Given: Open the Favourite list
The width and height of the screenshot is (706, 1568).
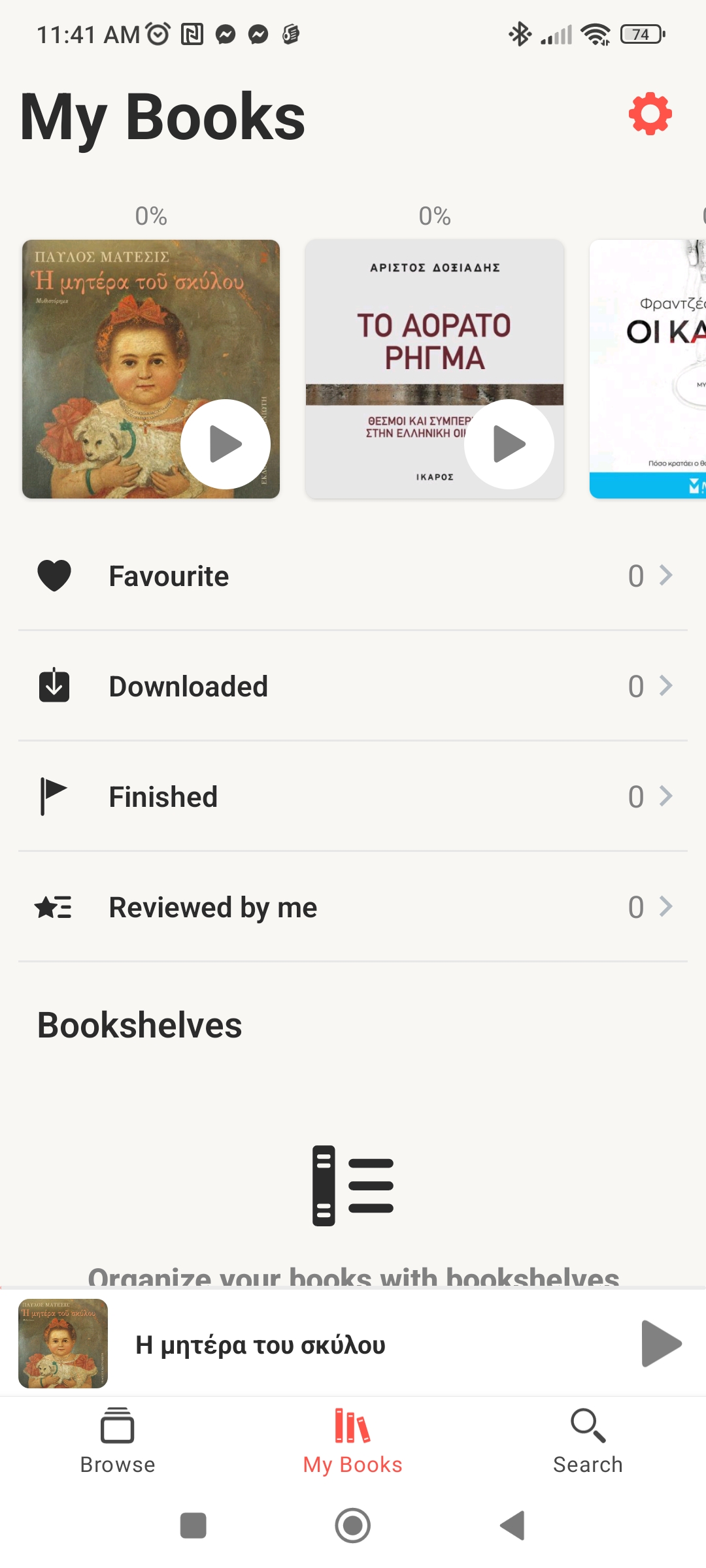Looking at the screenshot, I should pyautogui.click(x=353, y=576).
